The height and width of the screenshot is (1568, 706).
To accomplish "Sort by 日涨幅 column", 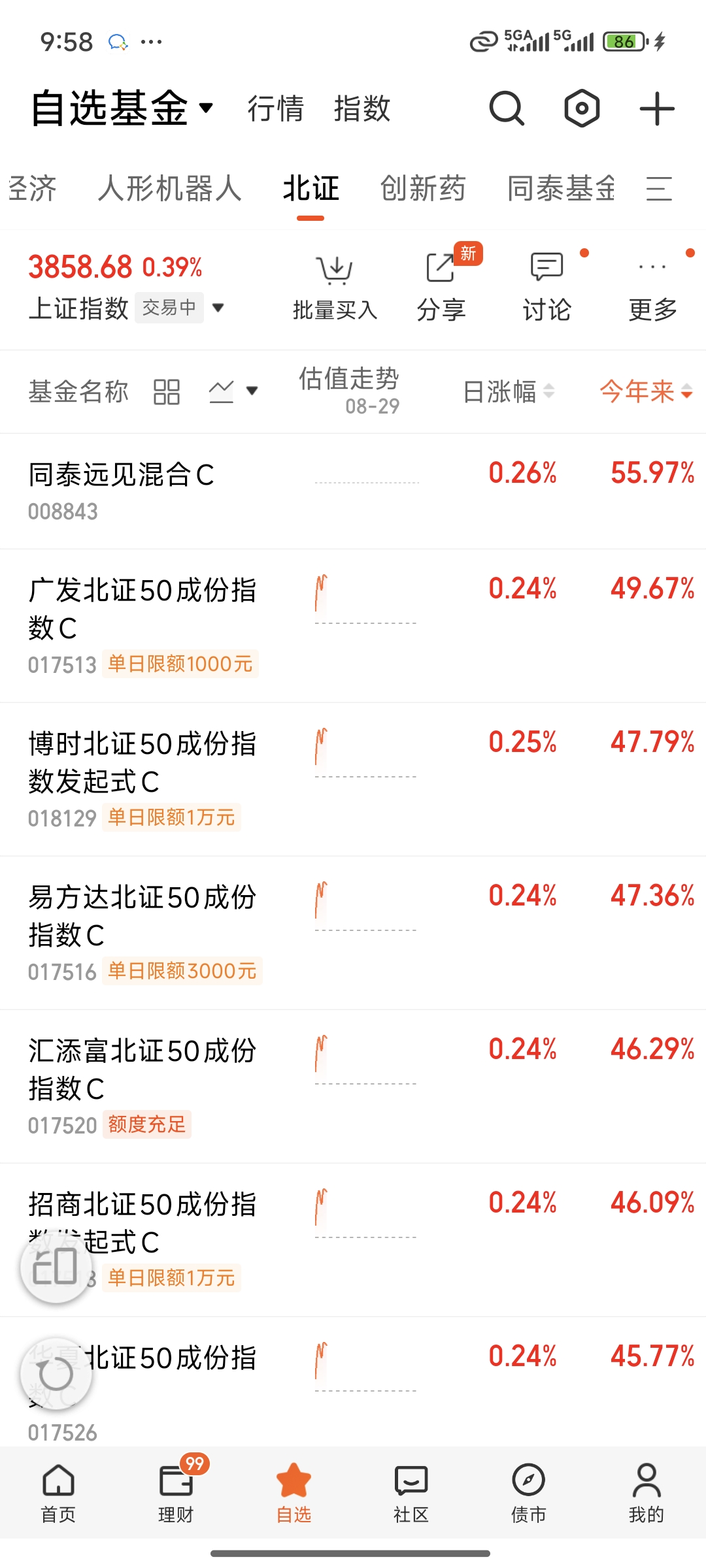I will 509,392.
